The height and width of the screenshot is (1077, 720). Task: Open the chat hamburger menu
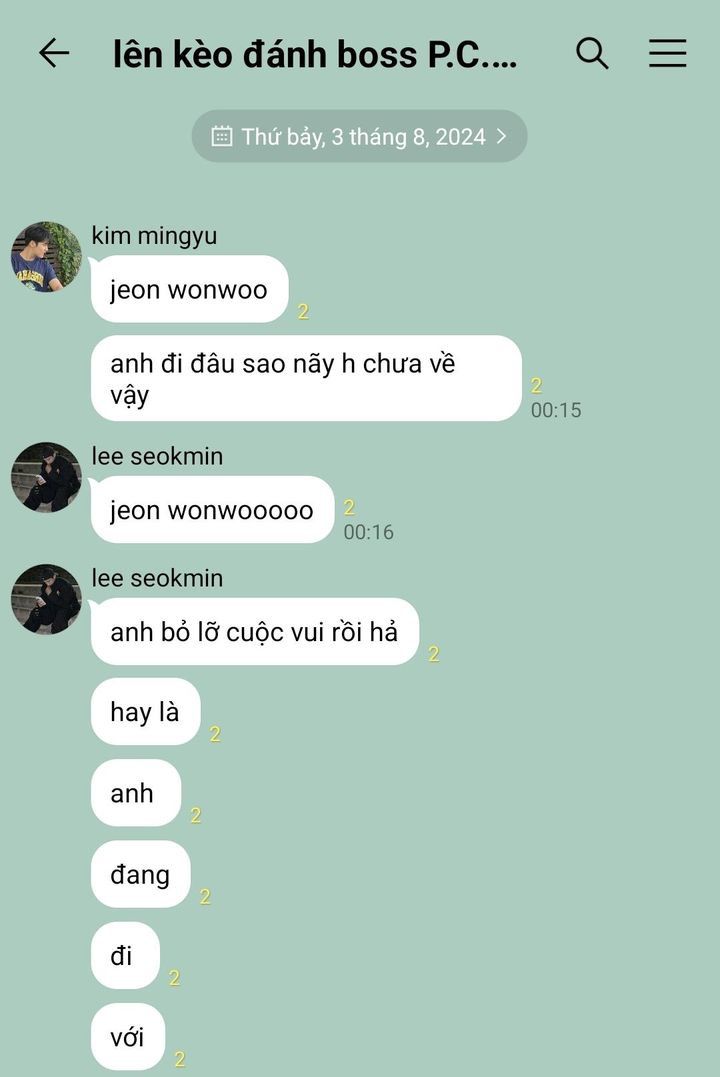(667, 53)
